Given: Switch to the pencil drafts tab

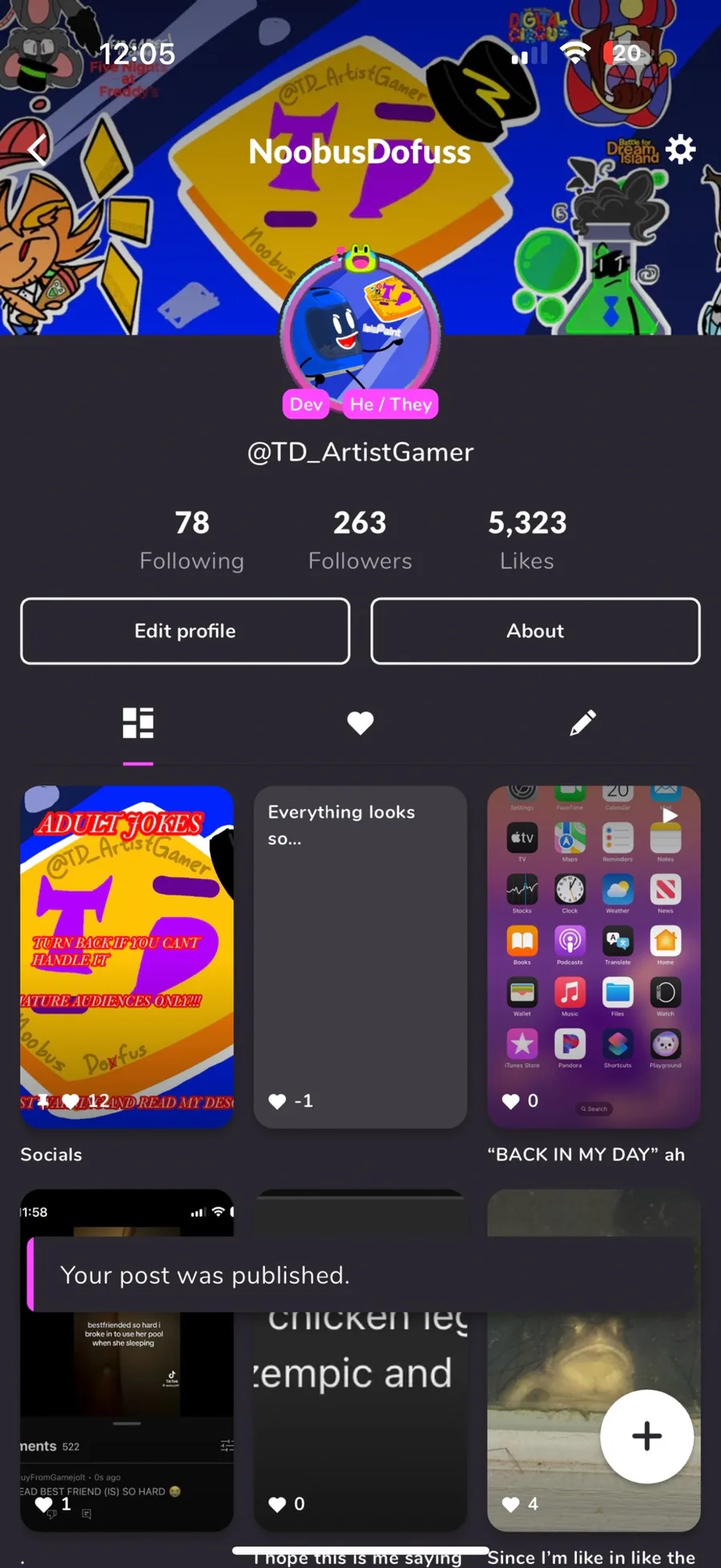Looking at the screenshot, I should pyautogui.click(x=582, y=723).
